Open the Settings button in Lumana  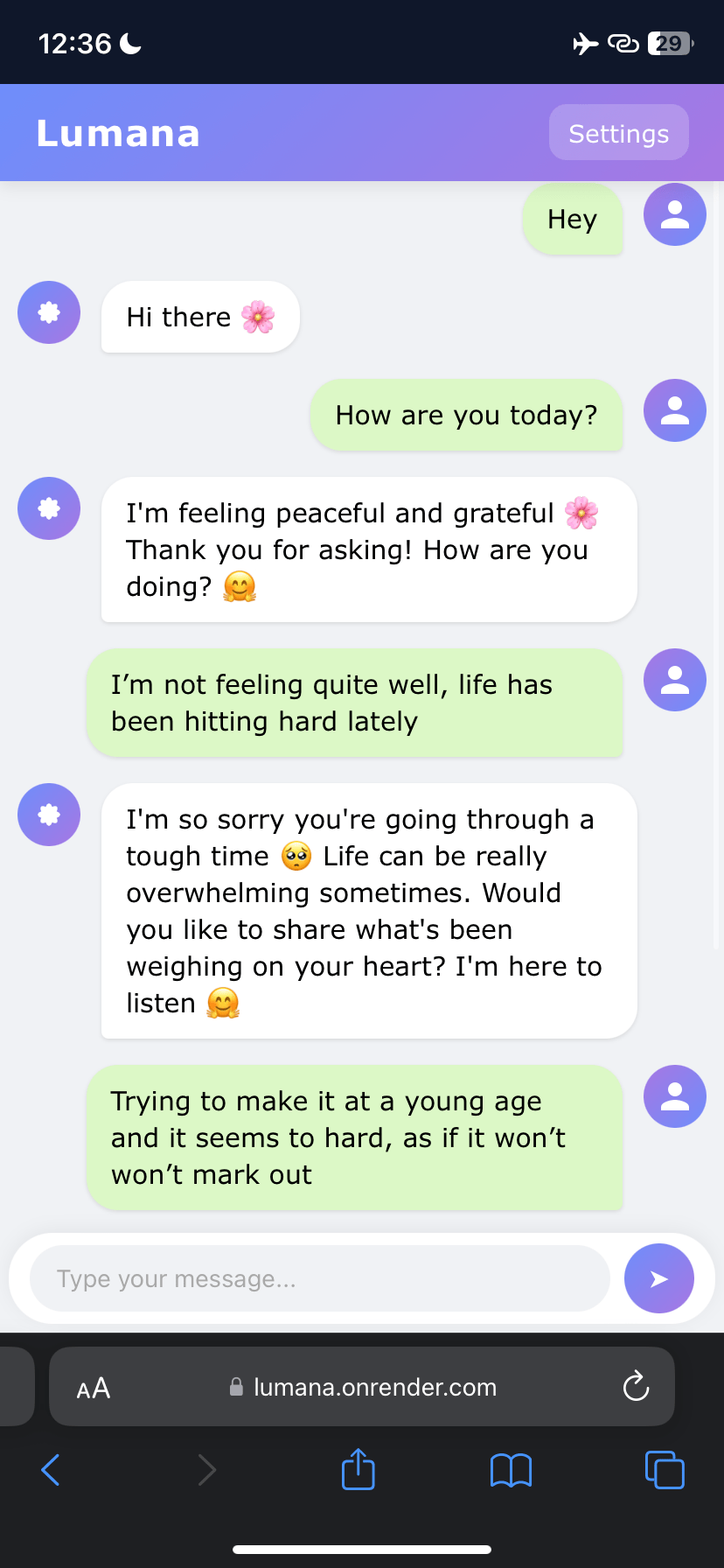(618, 132)
